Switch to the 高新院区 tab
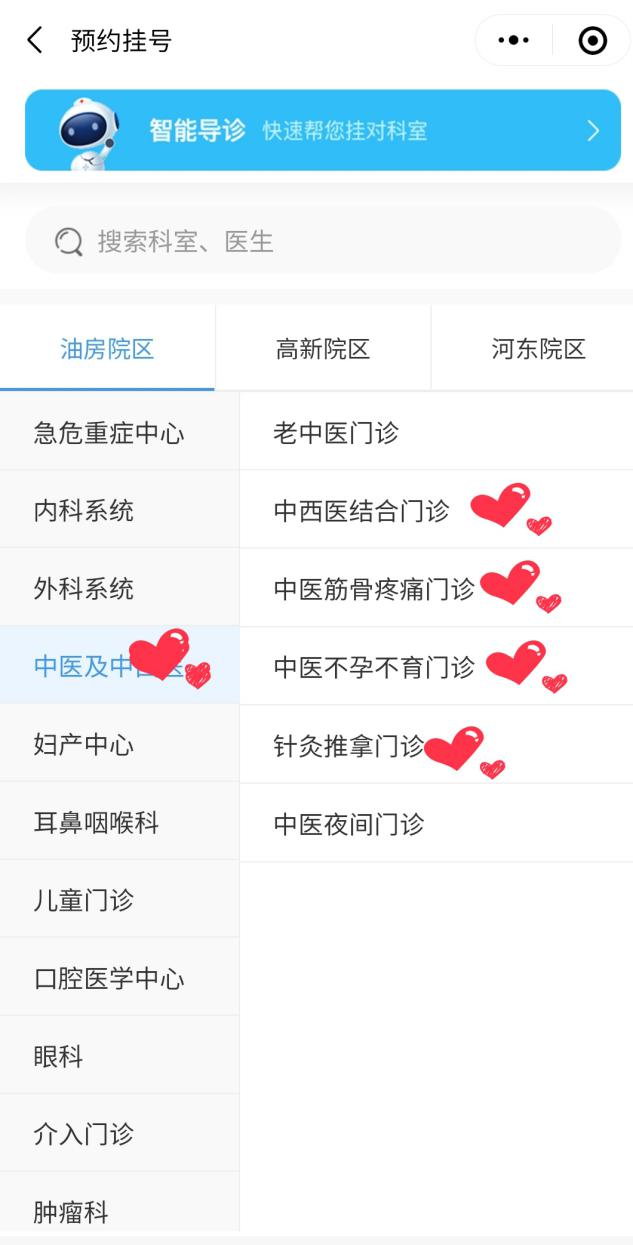The width and height of the screenshot is (633, 1245). coord(323,349)
